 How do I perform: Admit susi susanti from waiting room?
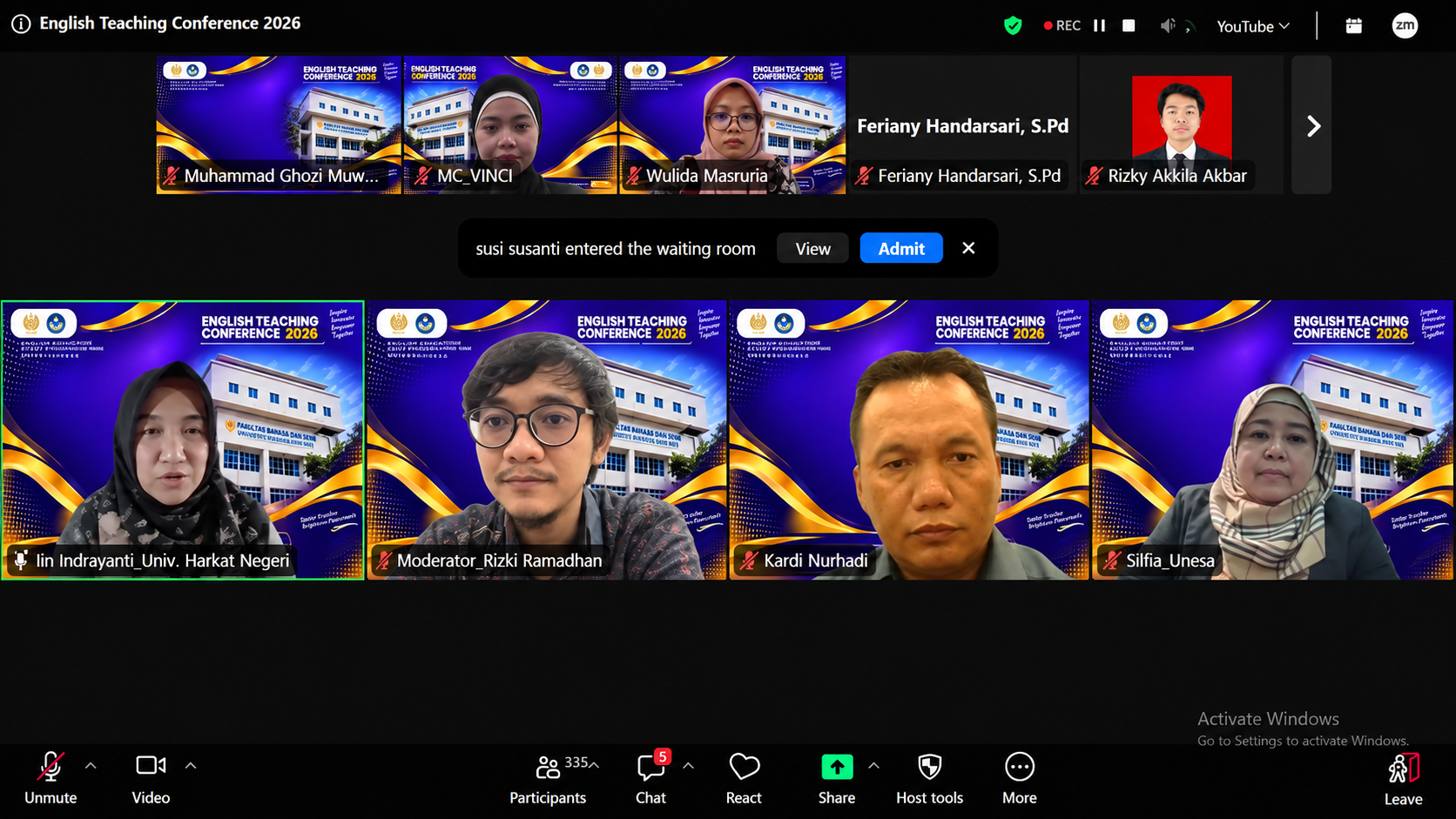(901, 248)
